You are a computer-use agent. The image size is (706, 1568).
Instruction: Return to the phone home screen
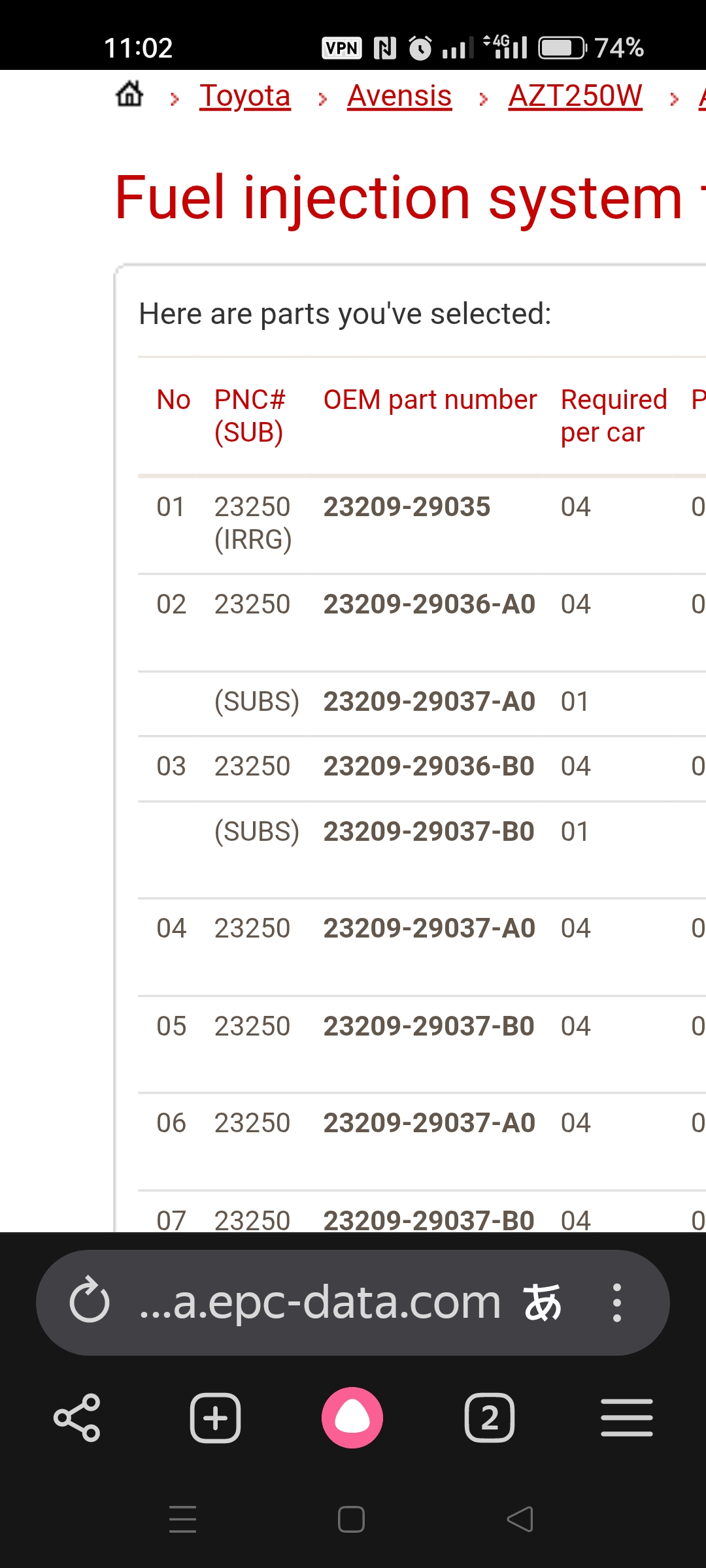pyautogui.click(x=351, y=1520)
